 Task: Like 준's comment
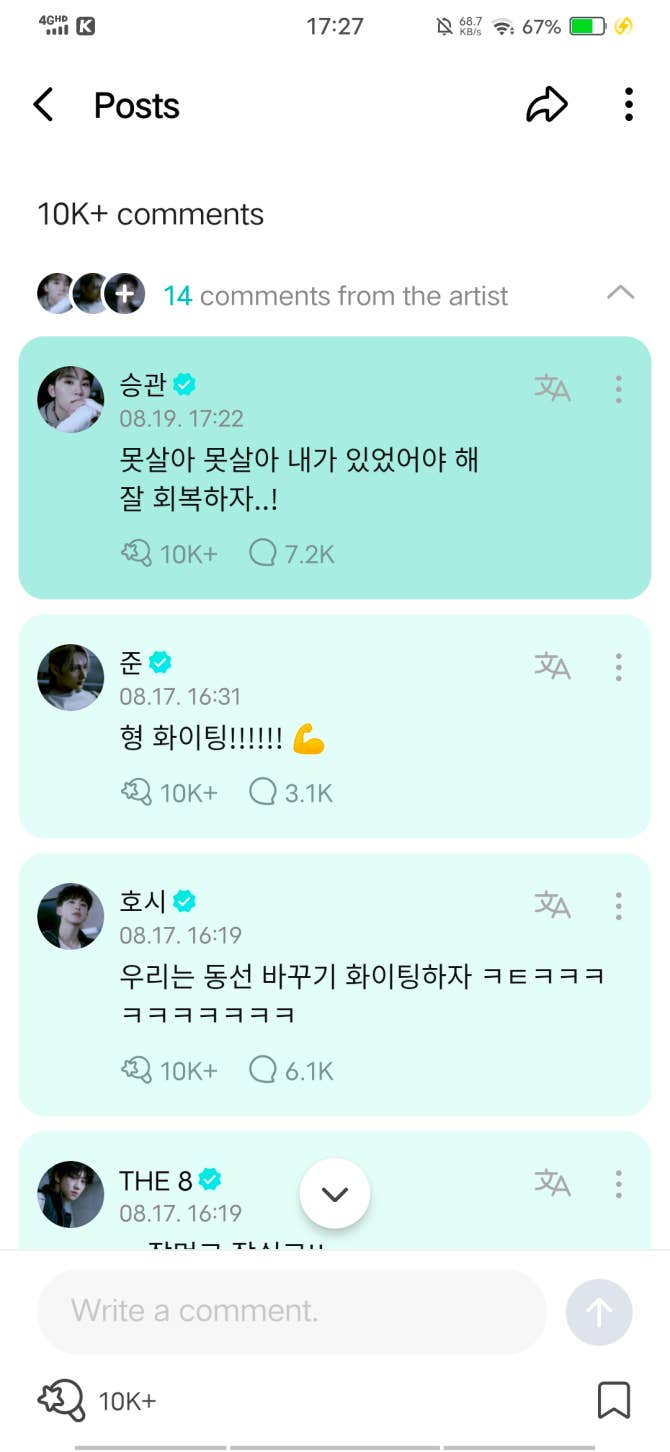pos(137,793)
